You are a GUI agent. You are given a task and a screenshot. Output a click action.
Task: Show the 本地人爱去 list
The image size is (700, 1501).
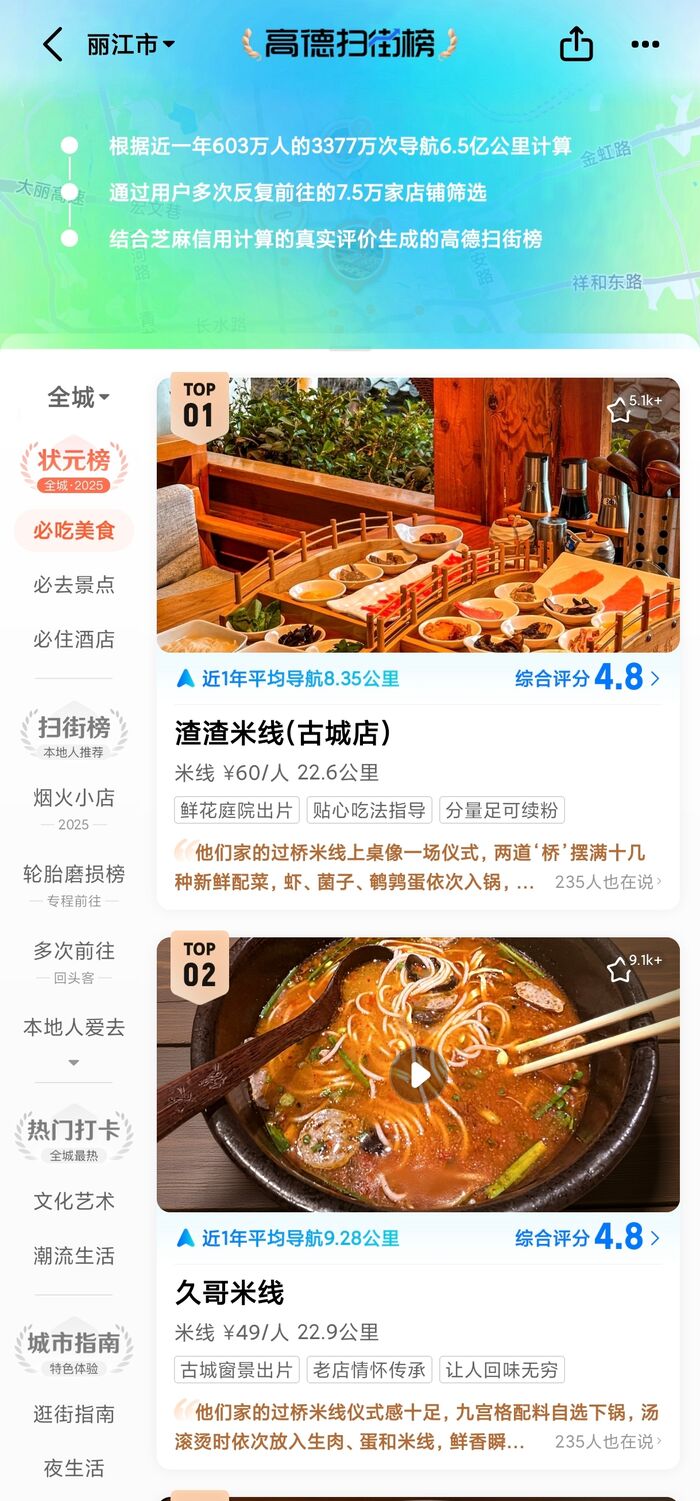point(74,1028)
